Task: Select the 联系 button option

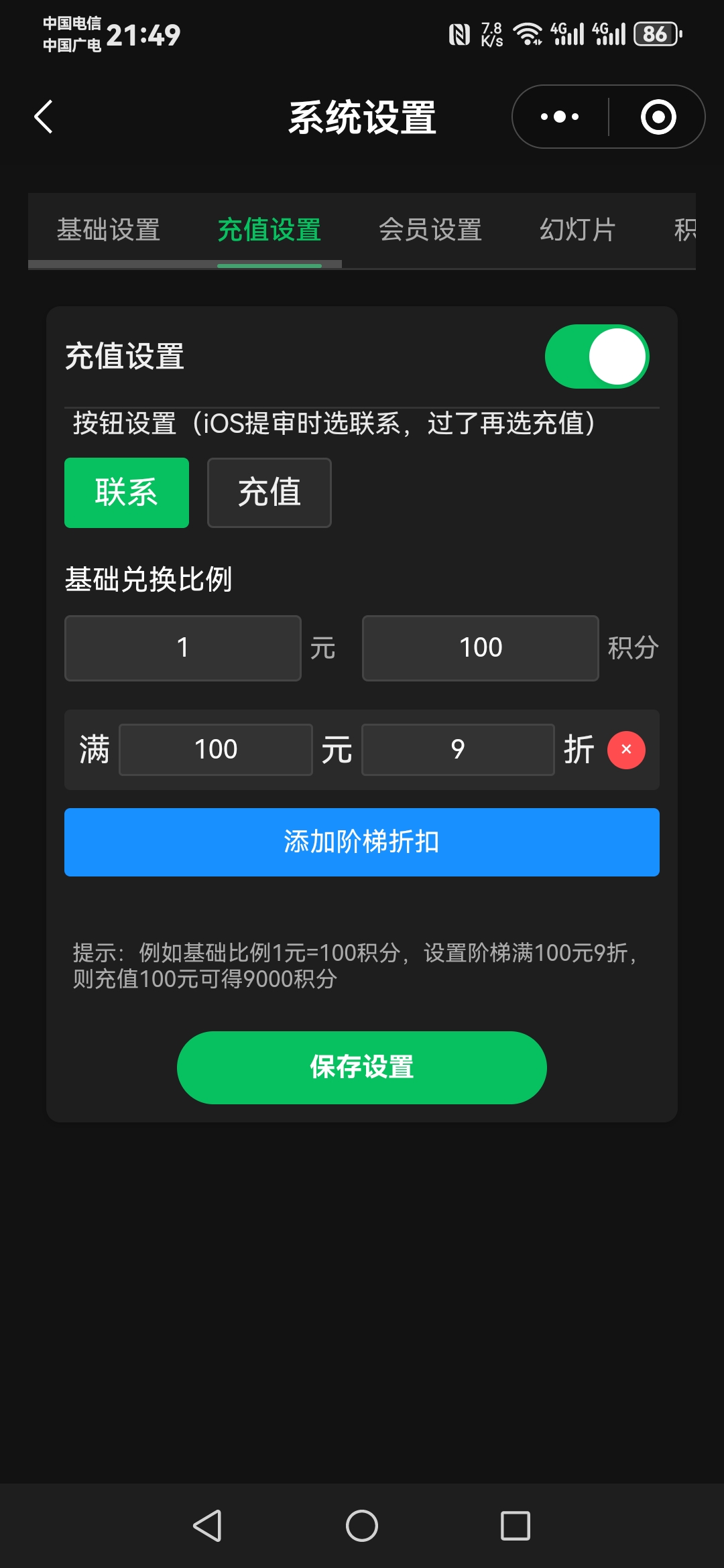Action: [127, 493]
